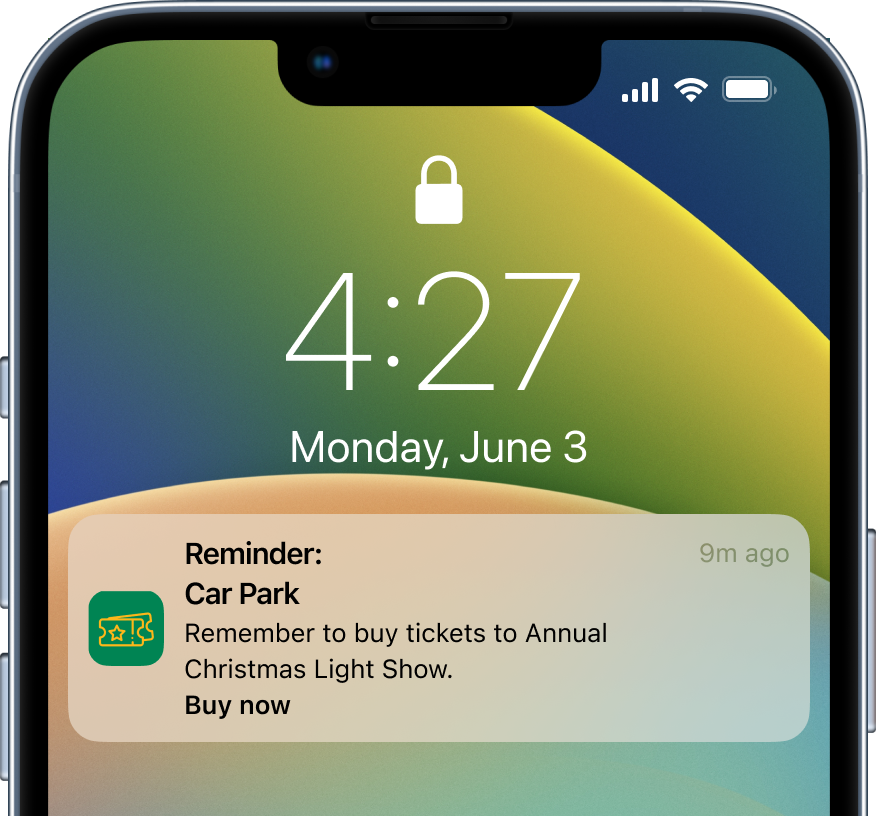Screen dimensions: 876x816
Task: Open the Car Park reminder notification
Action: click(438, 628)
